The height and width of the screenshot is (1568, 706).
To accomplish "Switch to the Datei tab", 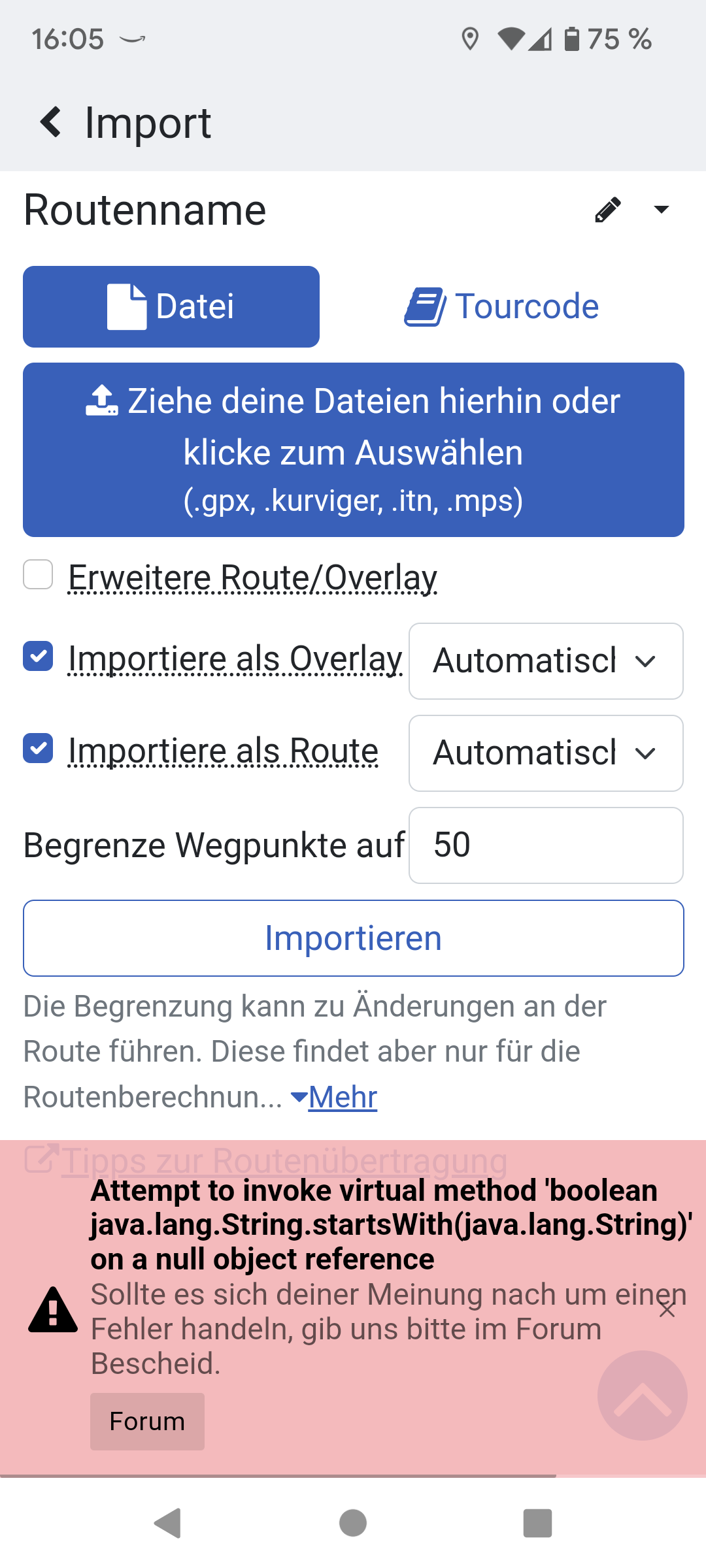I will (x=171, y=306).
